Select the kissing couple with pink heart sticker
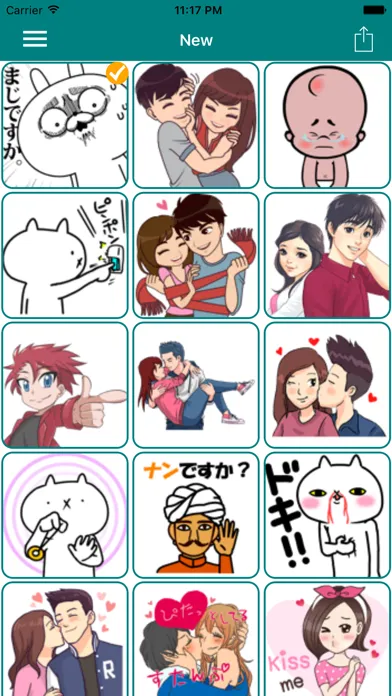The height and width of the screenshot is (696, 392). 196,640
